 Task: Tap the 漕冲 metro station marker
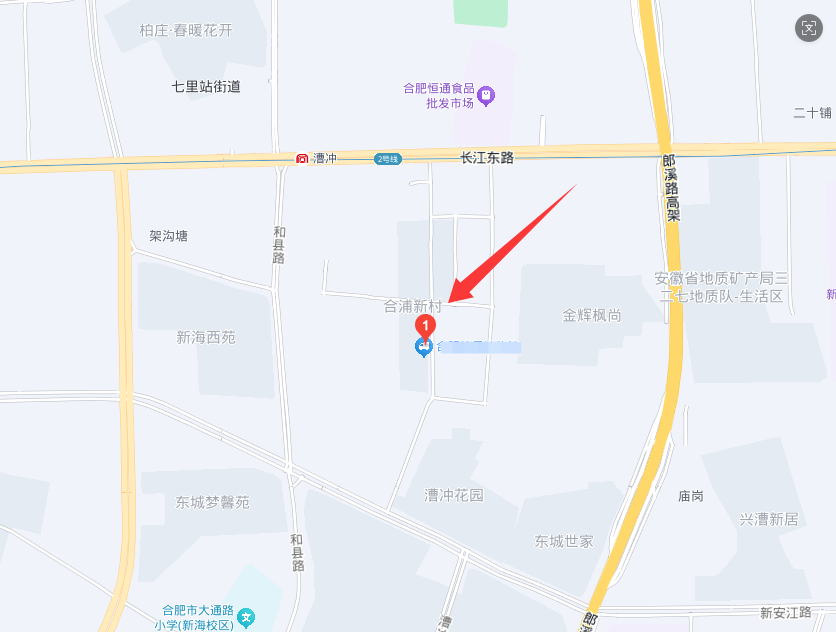click(302, 158)
